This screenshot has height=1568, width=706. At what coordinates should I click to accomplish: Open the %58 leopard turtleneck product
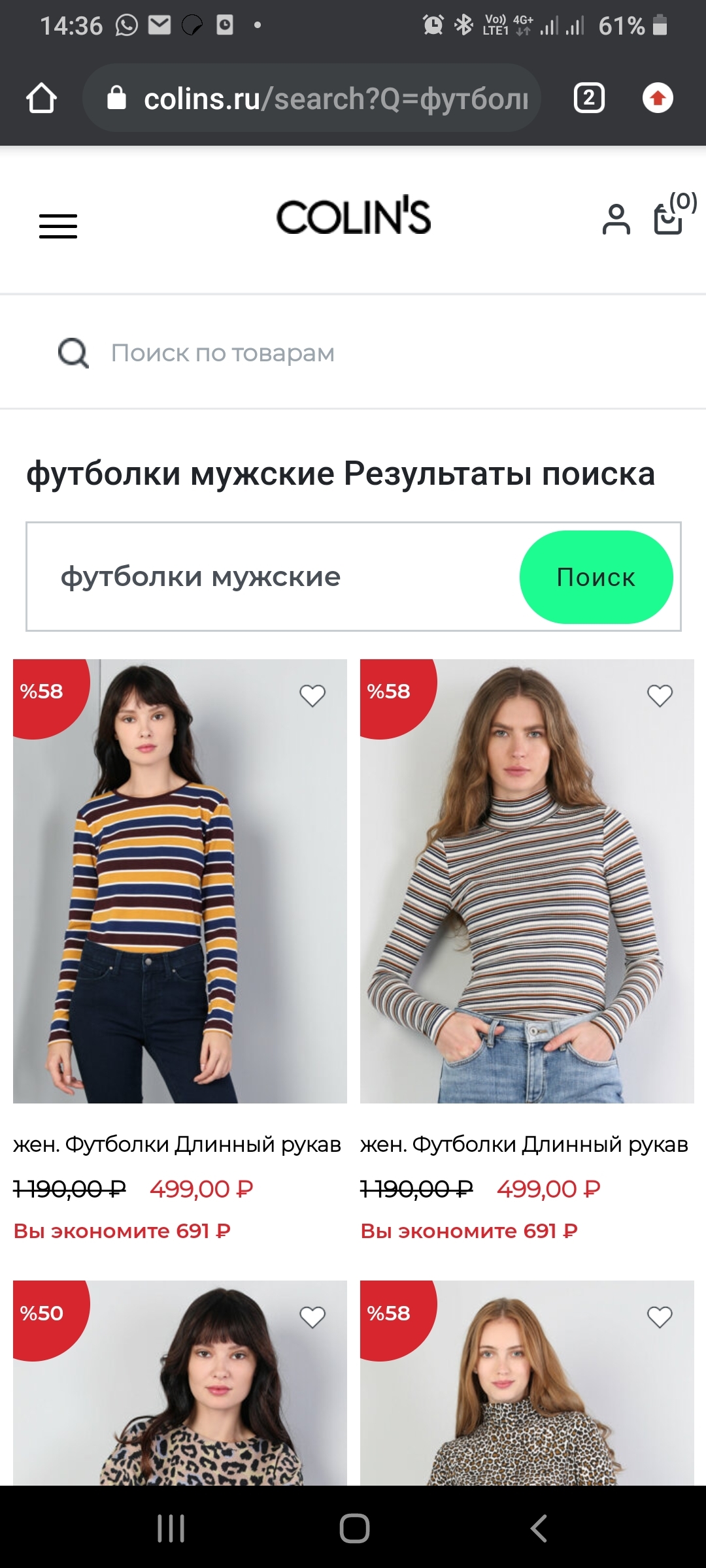point(527,1405)
